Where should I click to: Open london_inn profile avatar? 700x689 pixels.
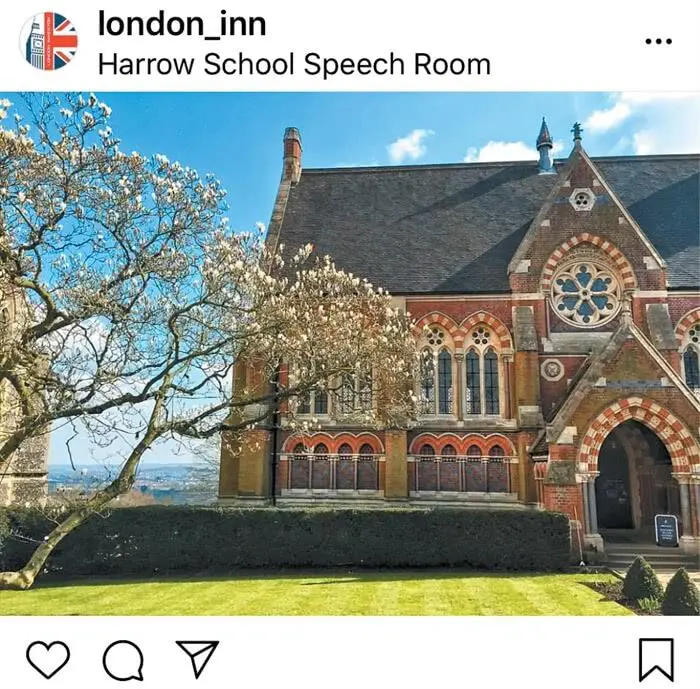[48, 41]
